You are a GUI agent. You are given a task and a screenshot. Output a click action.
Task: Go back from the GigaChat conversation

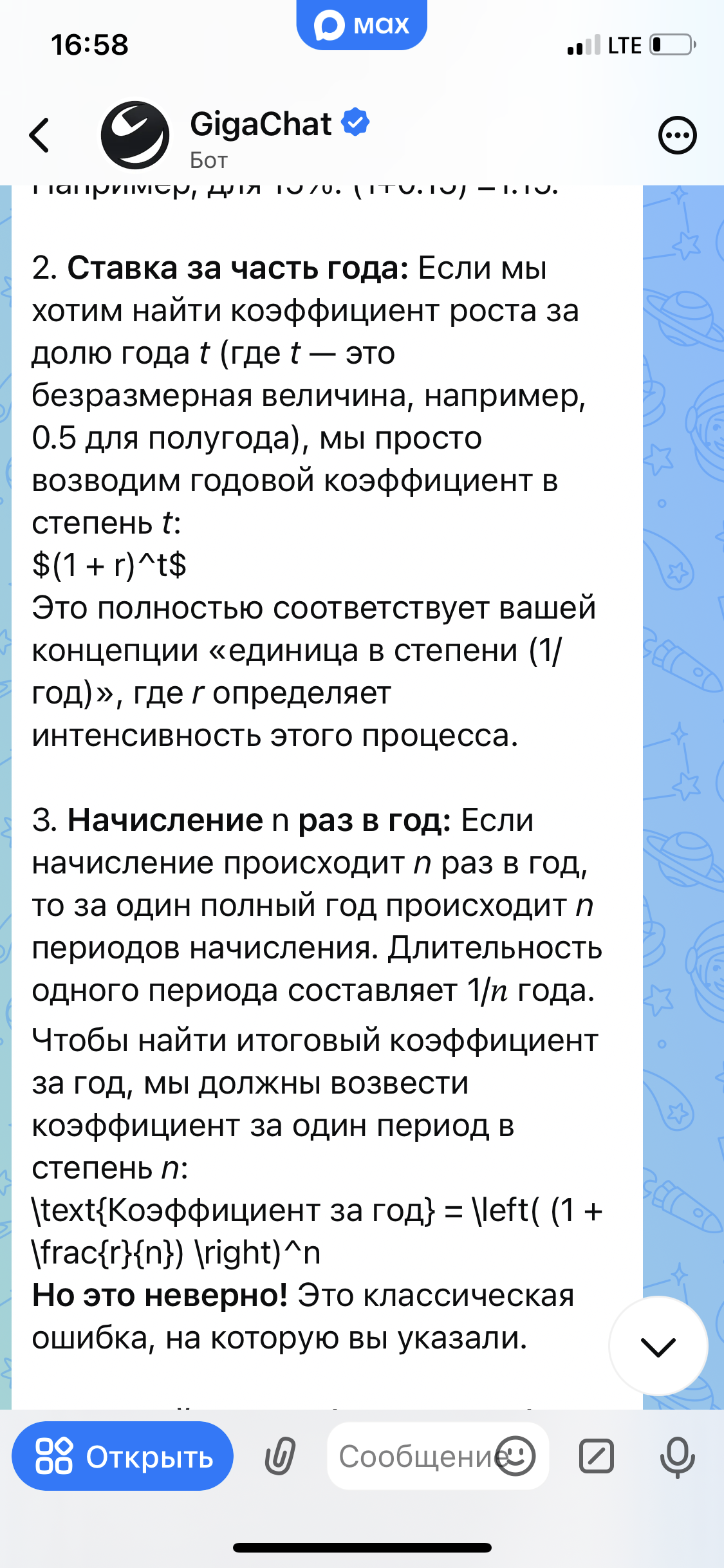[x=40, y=135]
